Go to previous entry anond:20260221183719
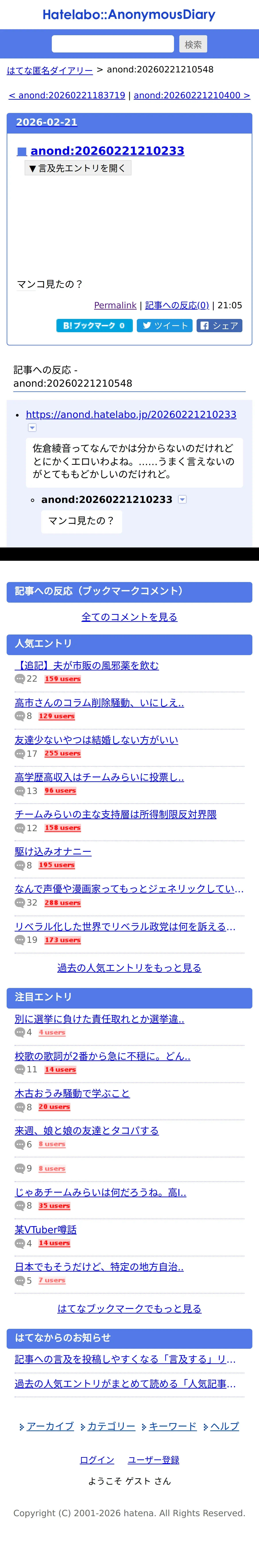 pyautogui.click(x=67, y=96)
